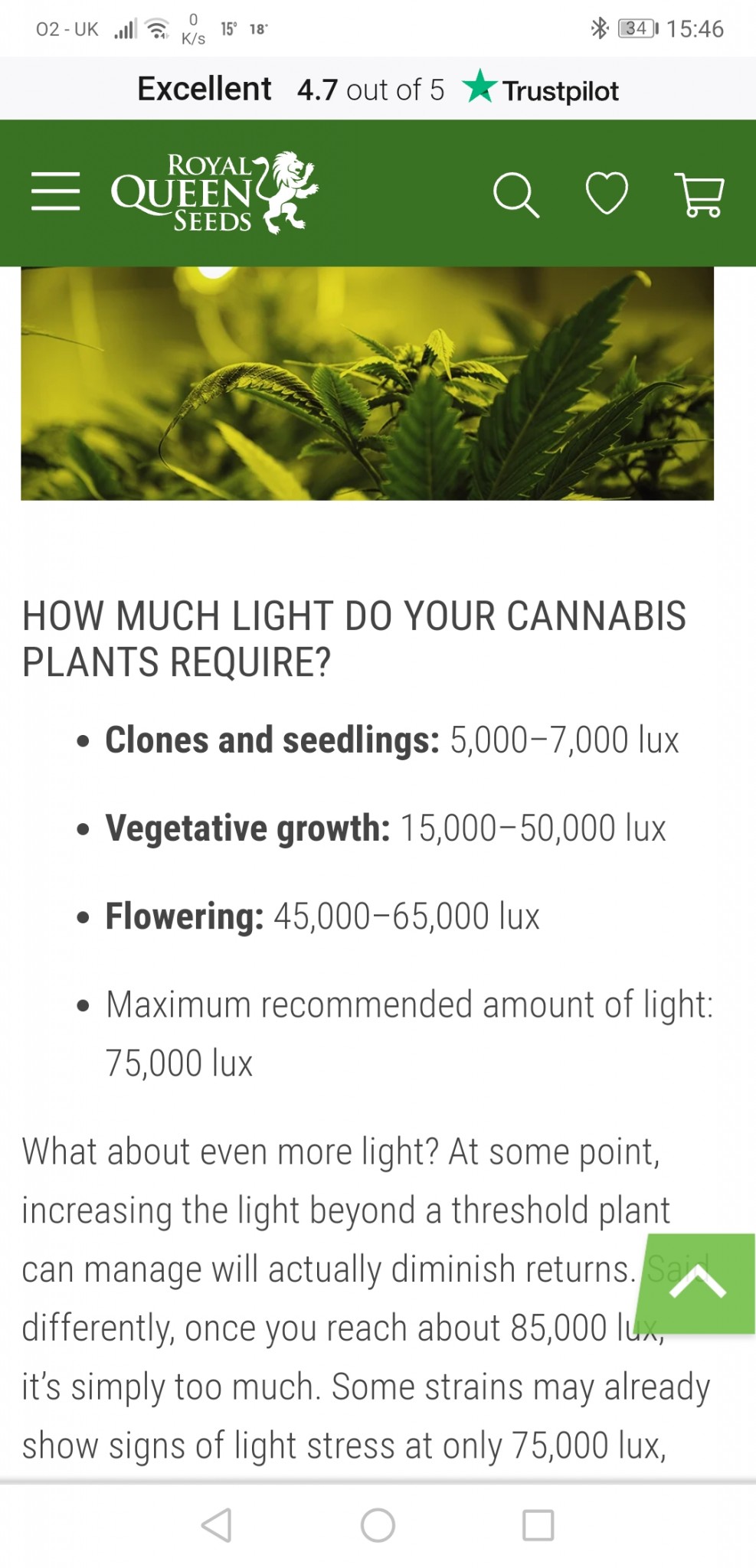The width and height of the screenshot is (756, 1568).
Task: Jump back to top of page
Action: pos(696,1283)
